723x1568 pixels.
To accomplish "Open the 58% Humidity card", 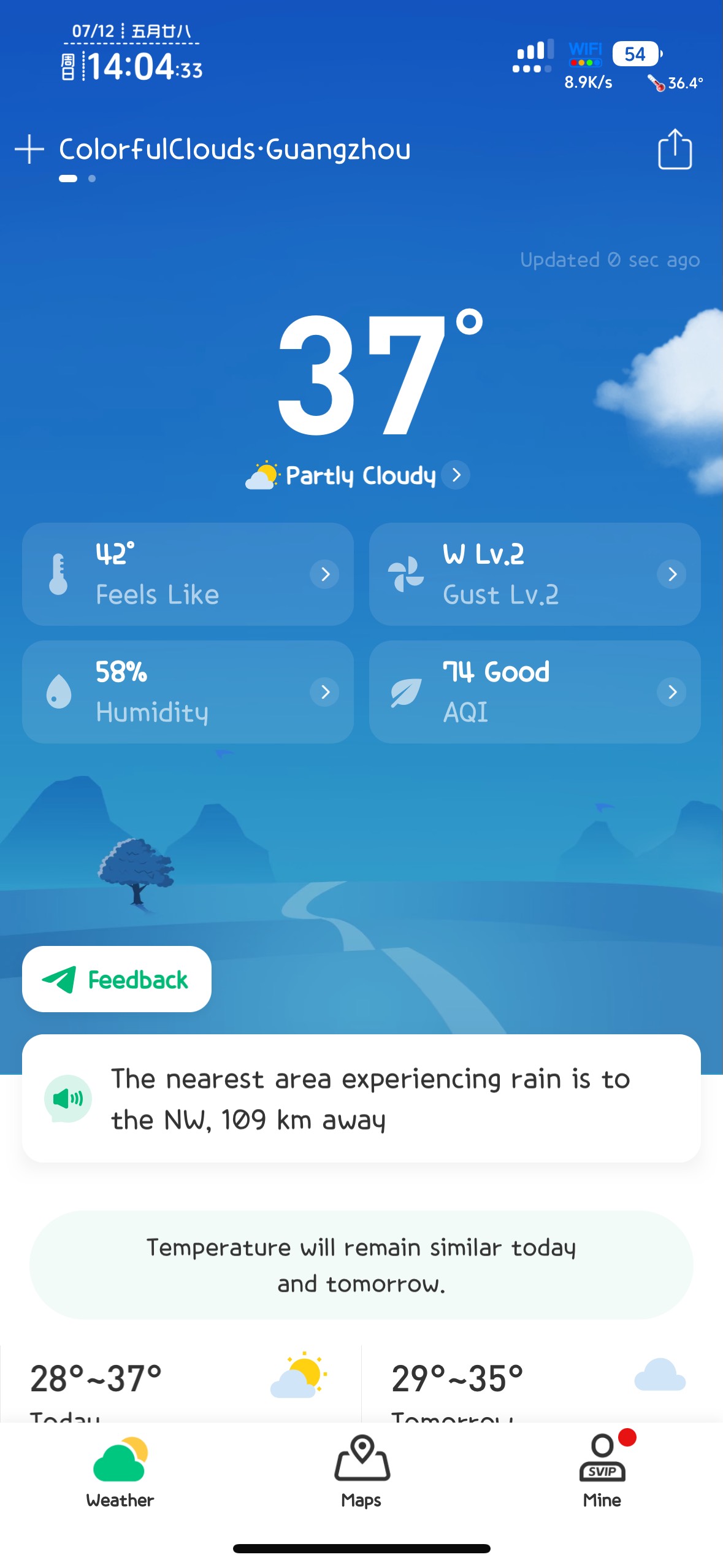I will 188,692.
